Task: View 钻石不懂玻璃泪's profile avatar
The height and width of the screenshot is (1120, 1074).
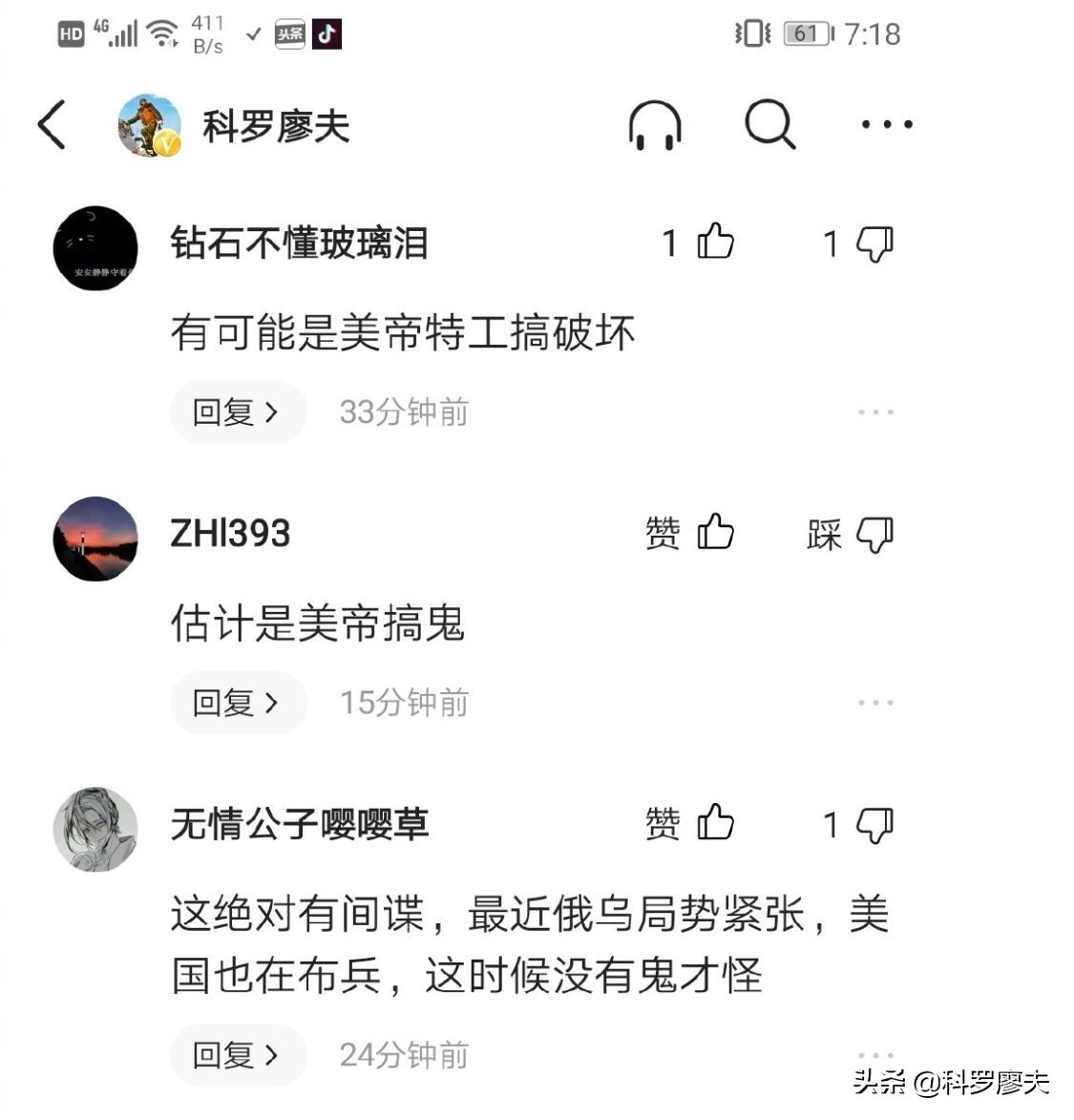Action: coord(95,248)
